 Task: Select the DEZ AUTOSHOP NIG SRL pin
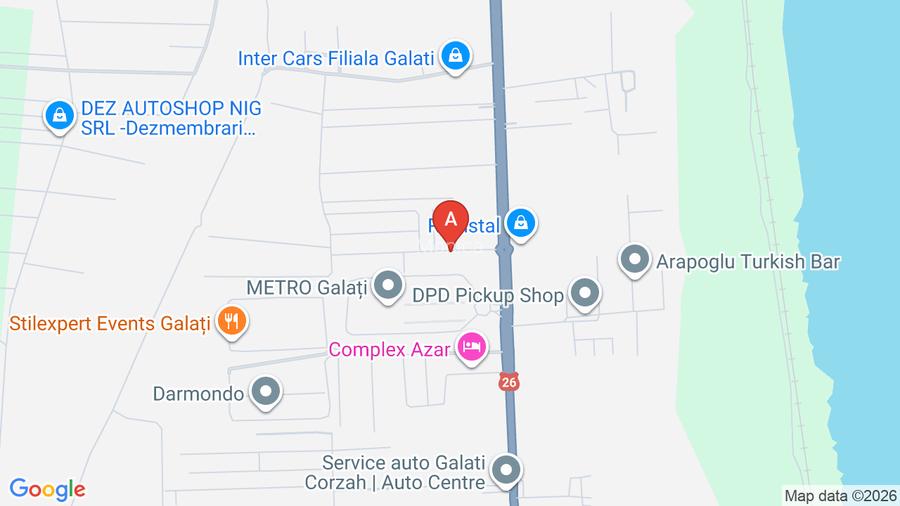pyautogui.click(x=60, y=115)
